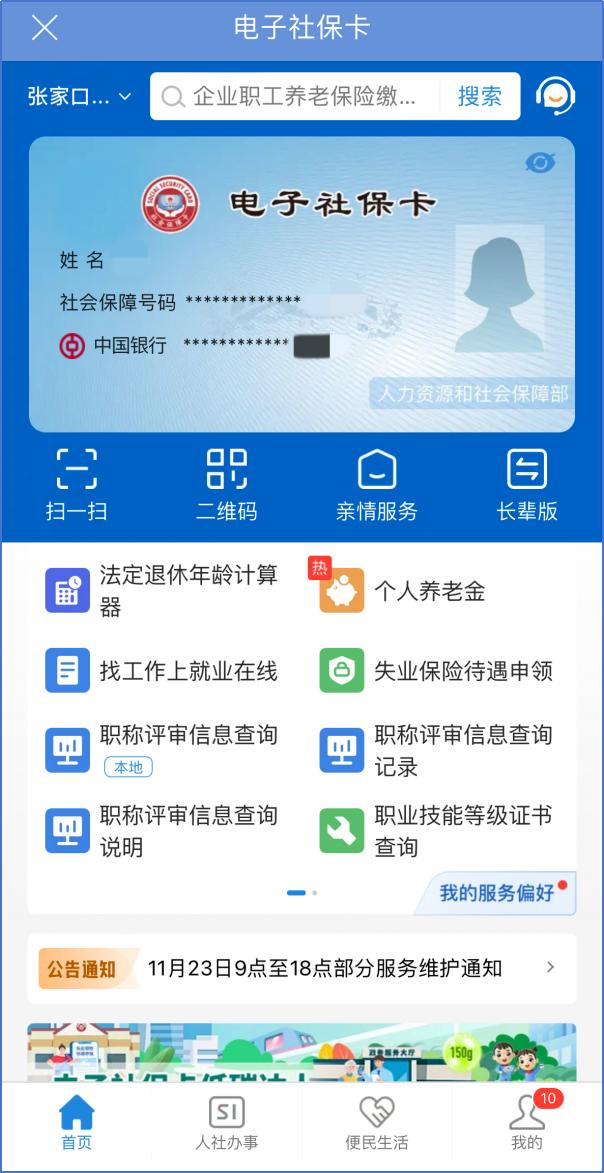
Task: Switch to 便民生活 tab
Action: (x=377, y=1123)
